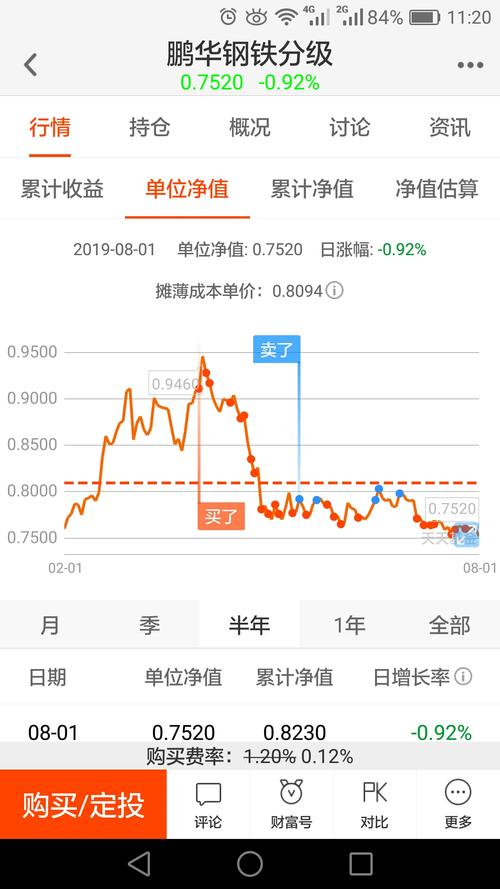Switch to the 持仓 tab
This screenshot has height=889, width=500.
coord(150,127)
